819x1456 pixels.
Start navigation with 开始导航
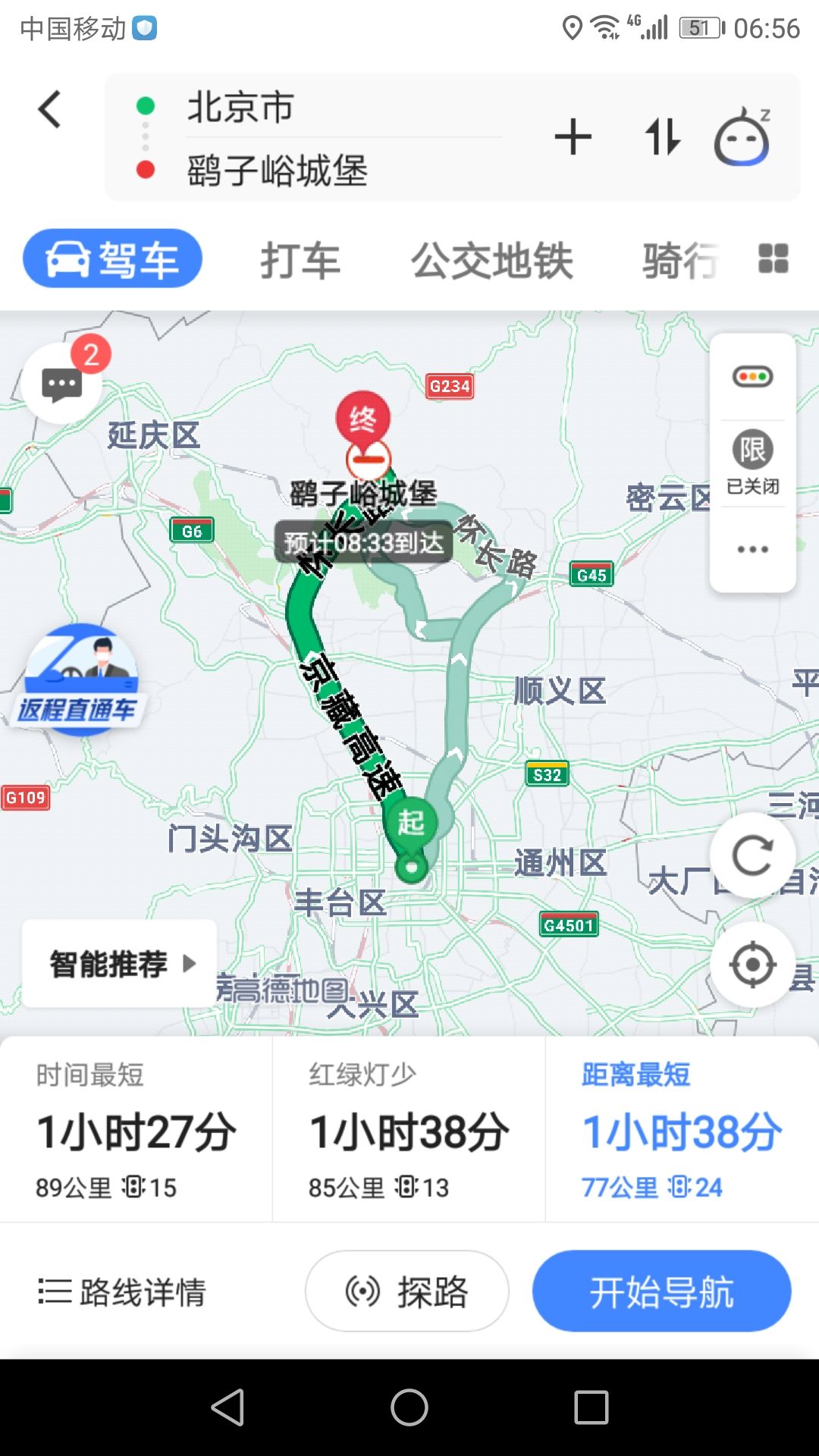(x=661, y=1291)
